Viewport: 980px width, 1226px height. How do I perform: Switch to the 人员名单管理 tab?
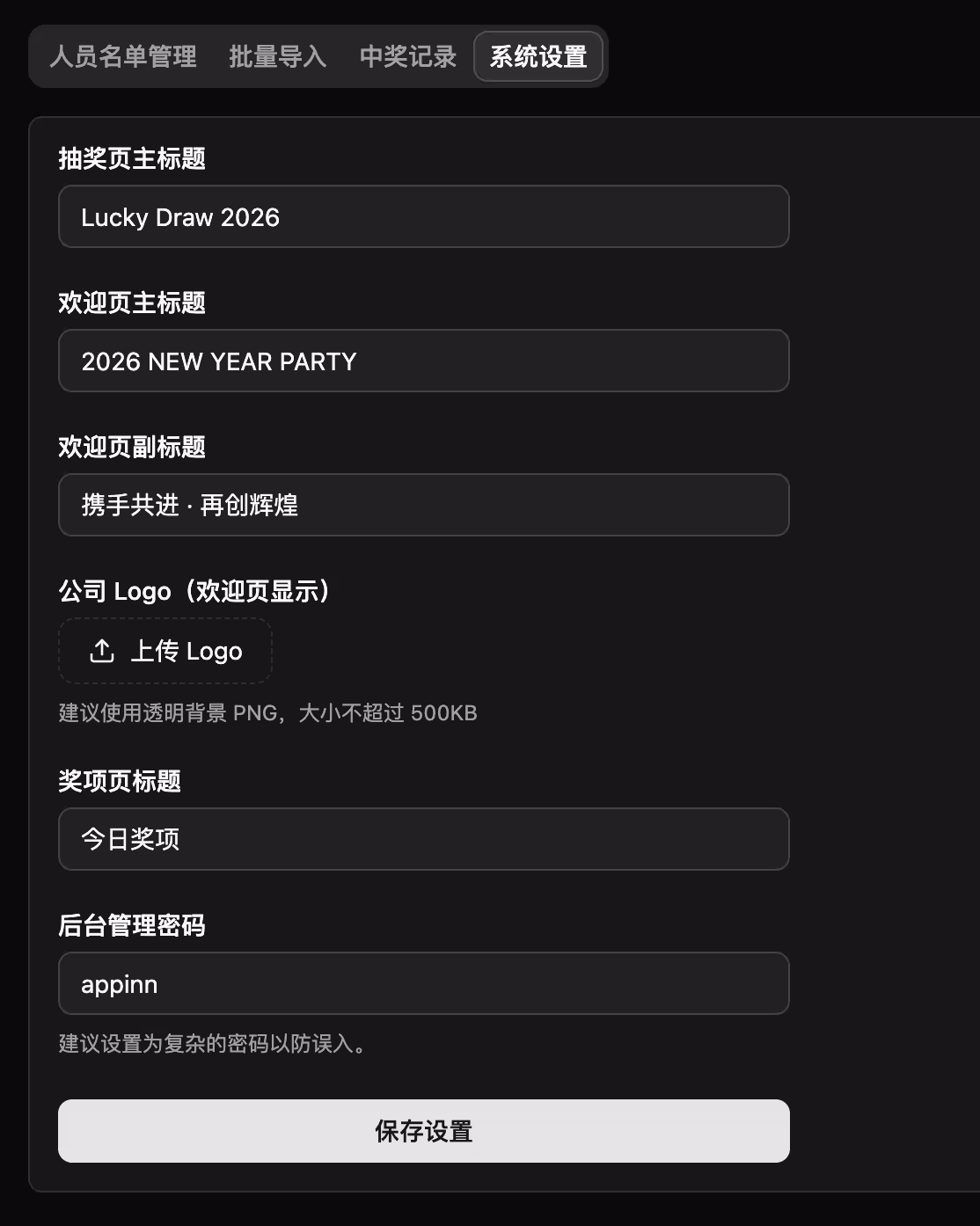(x=126, y=56)
